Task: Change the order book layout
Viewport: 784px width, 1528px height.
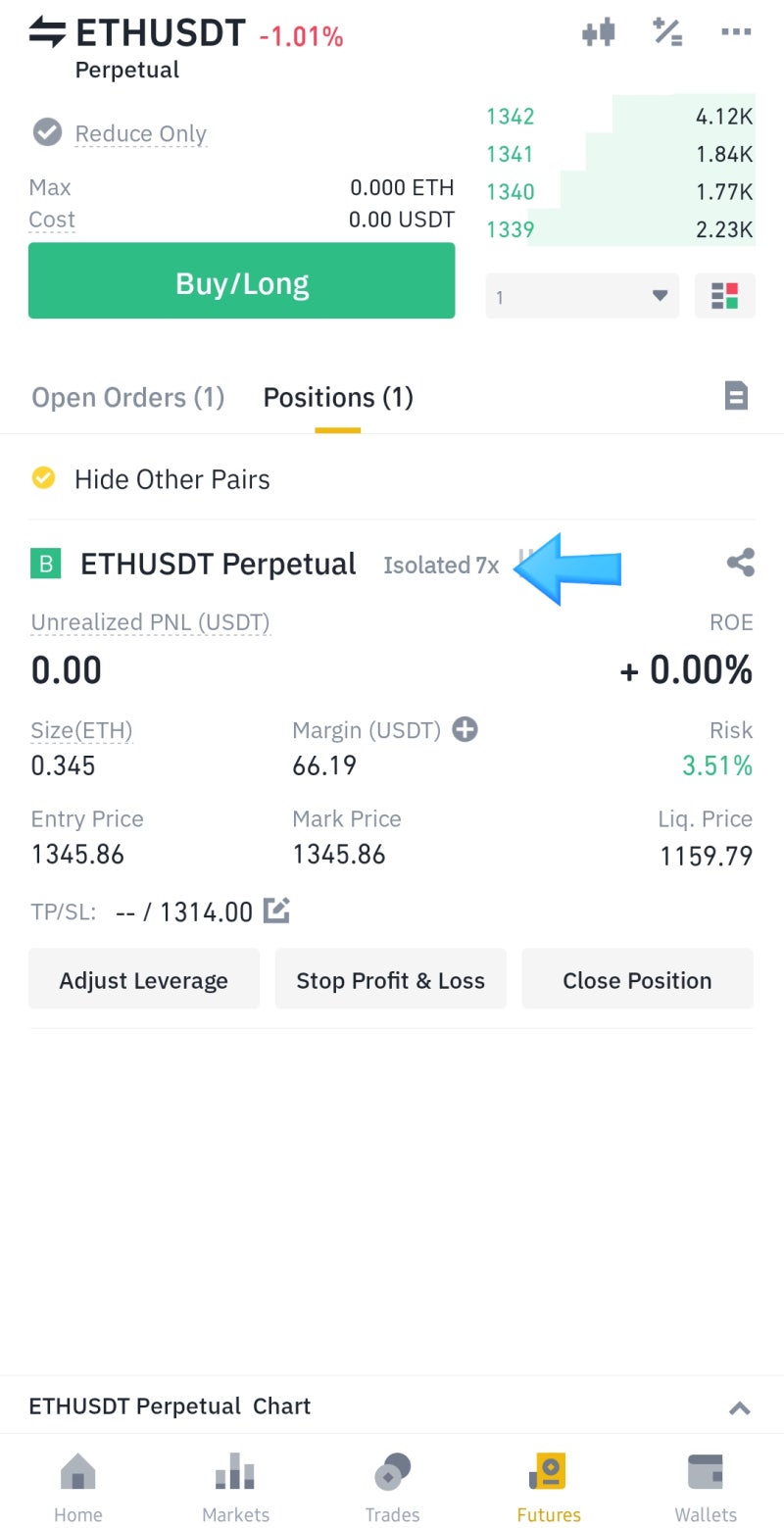Action: tap(725, 296)
